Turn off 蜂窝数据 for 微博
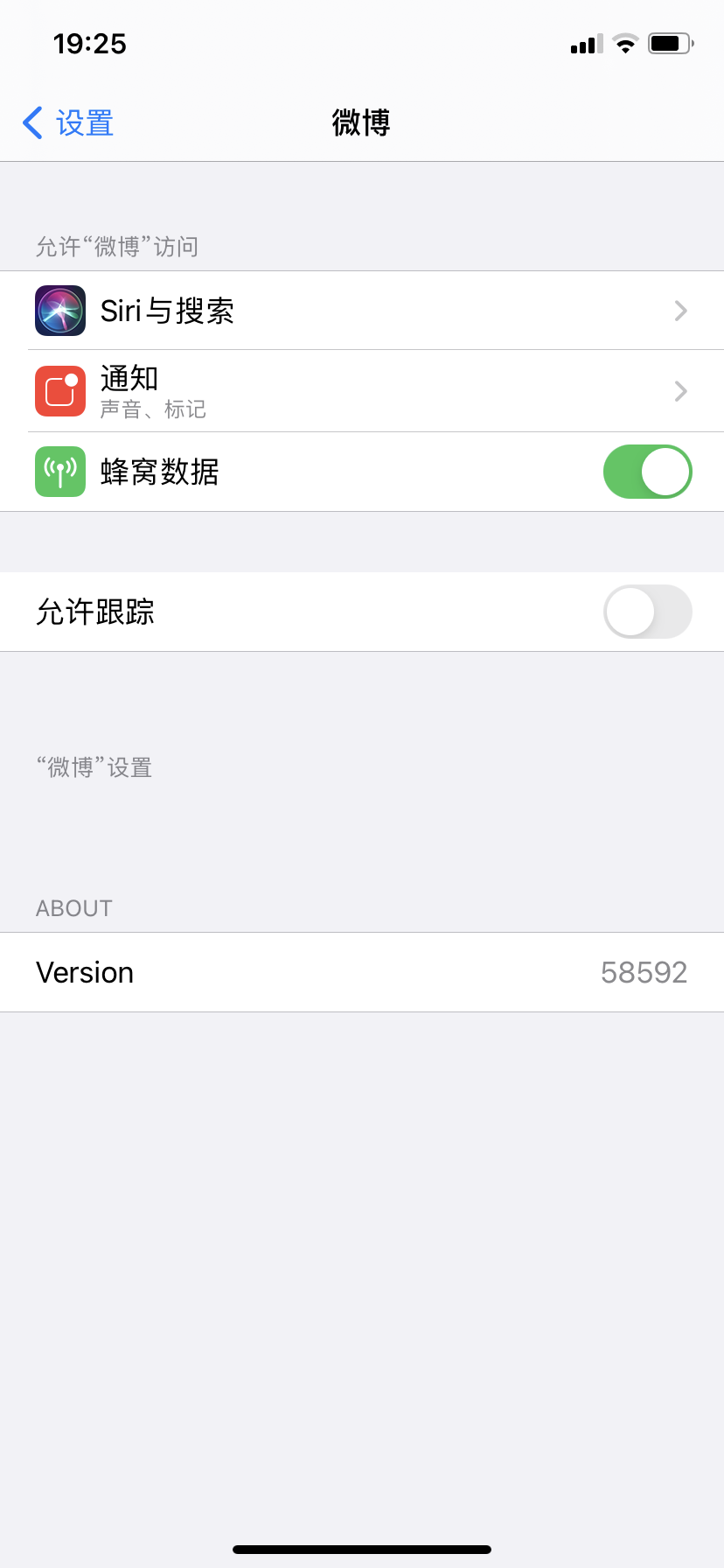 pyautogui.click(x=647, y=472)
